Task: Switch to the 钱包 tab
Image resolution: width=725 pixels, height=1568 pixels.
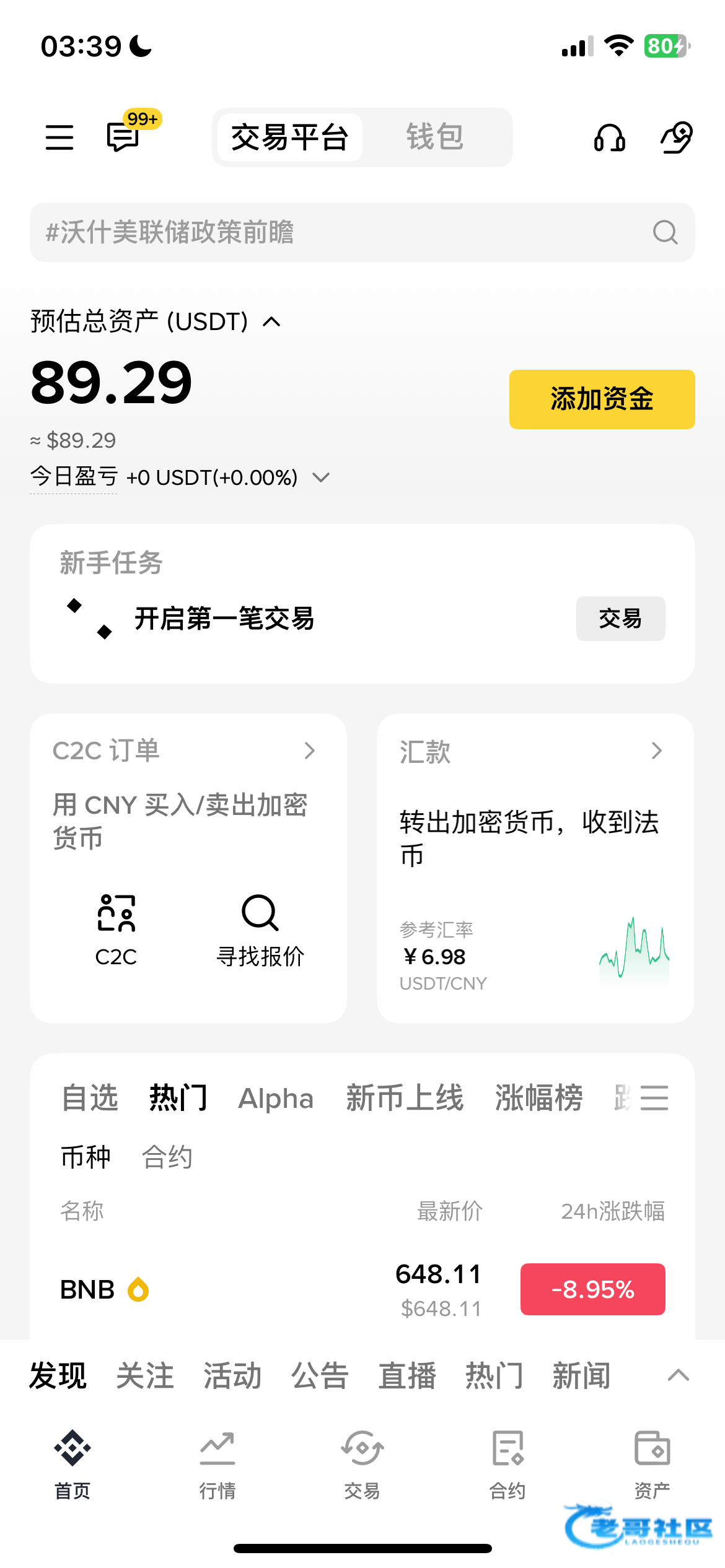Action: (435, 137)
